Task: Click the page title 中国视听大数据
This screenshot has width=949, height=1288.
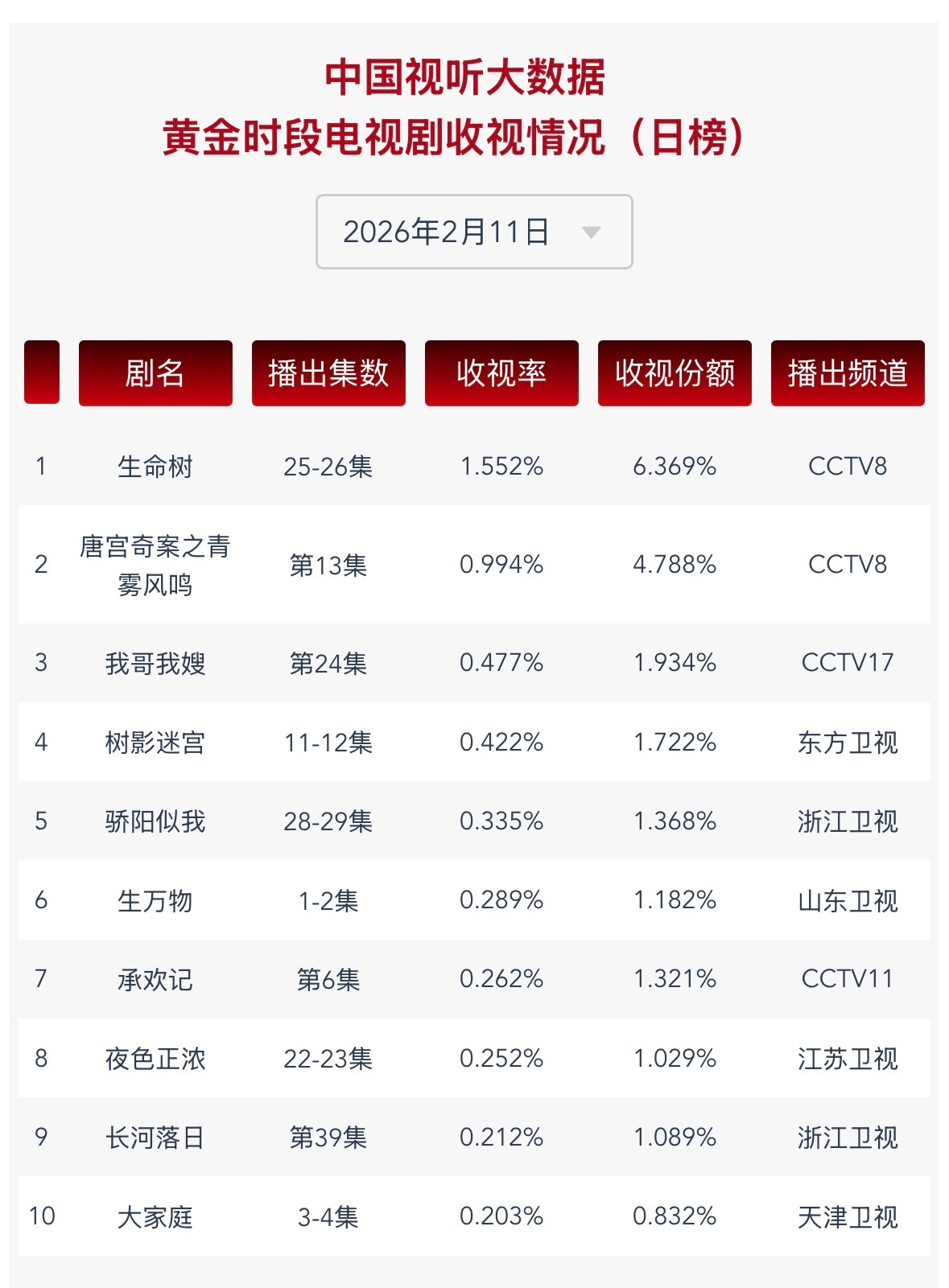Action: coord(473,77)
